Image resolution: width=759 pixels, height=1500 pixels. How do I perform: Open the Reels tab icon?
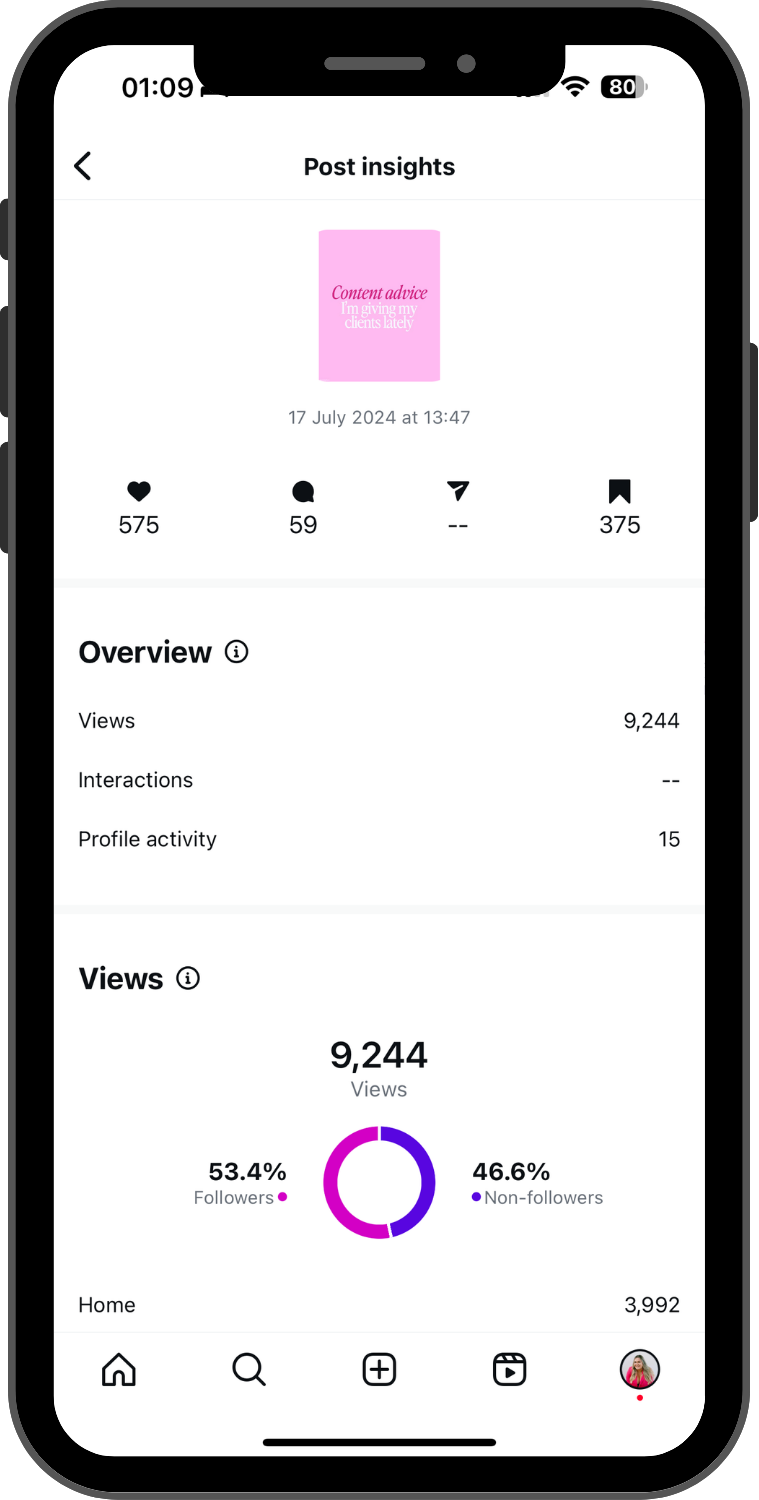pyautogui.click(x=509, y=1369)
